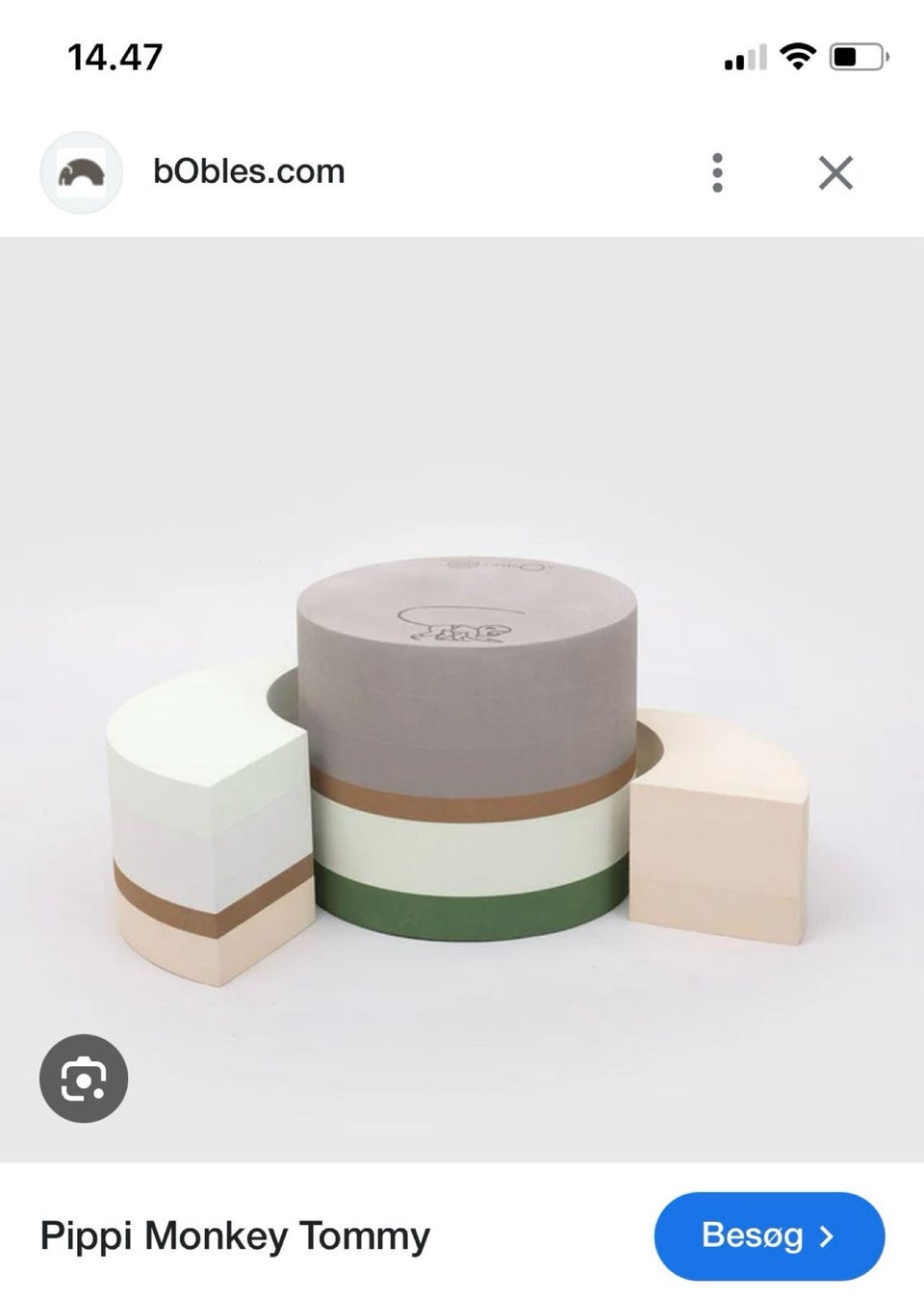Open the Pippi Monkey Tommy product image
The height and width of the screenshot is (1300, 924).
pos(462,751)
